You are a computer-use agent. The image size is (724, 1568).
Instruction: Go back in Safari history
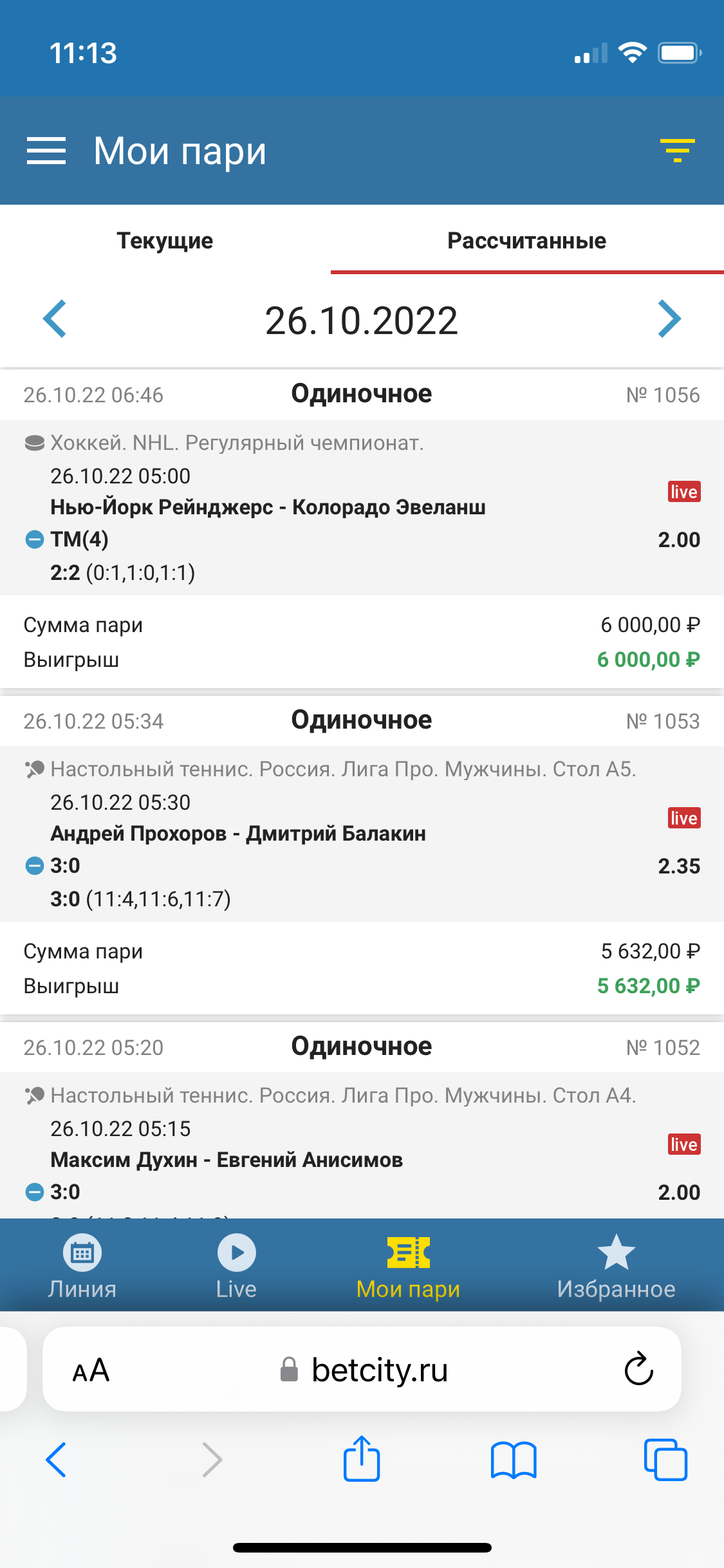click(x=56, y=1460)
